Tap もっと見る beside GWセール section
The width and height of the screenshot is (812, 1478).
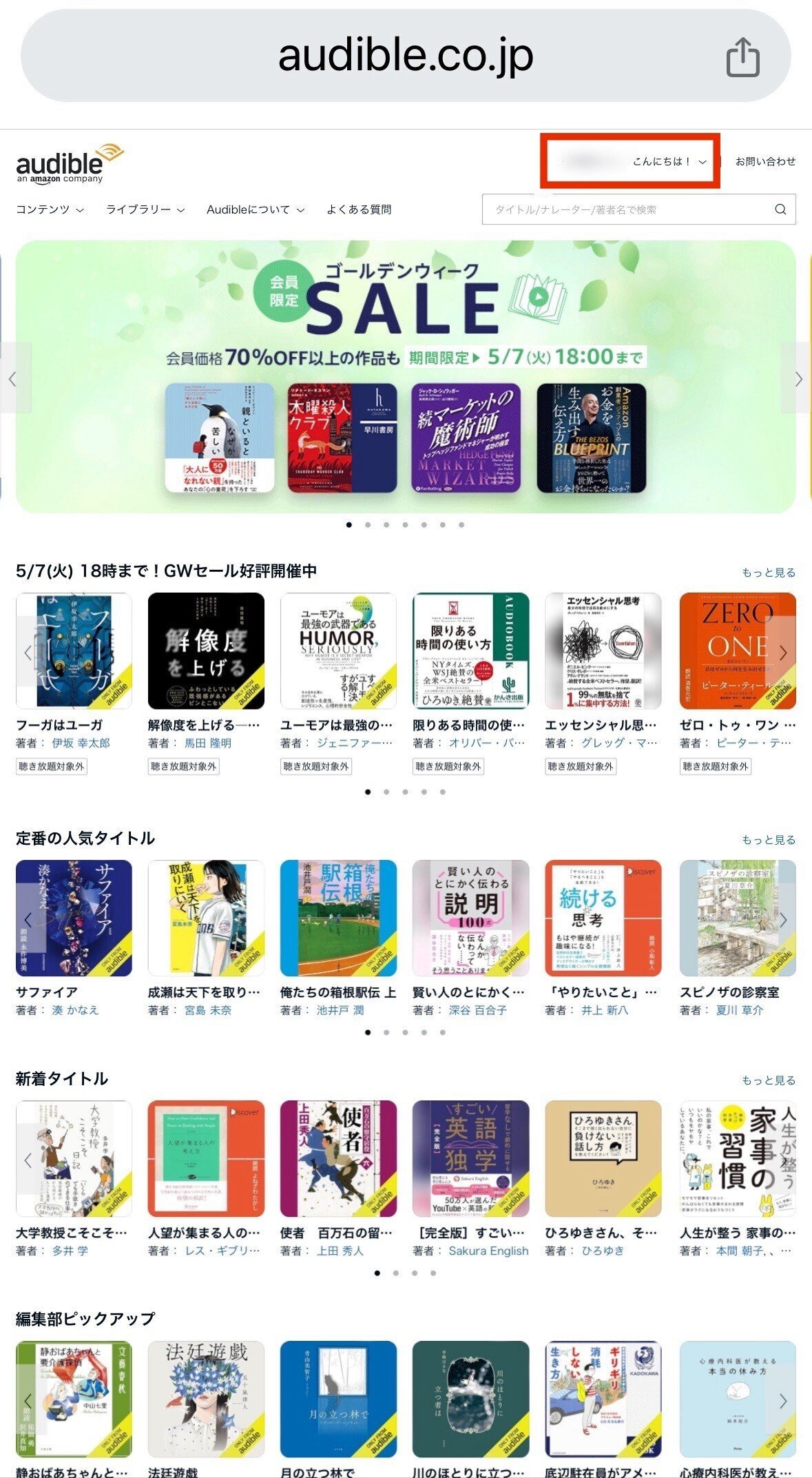coord(769,573)
